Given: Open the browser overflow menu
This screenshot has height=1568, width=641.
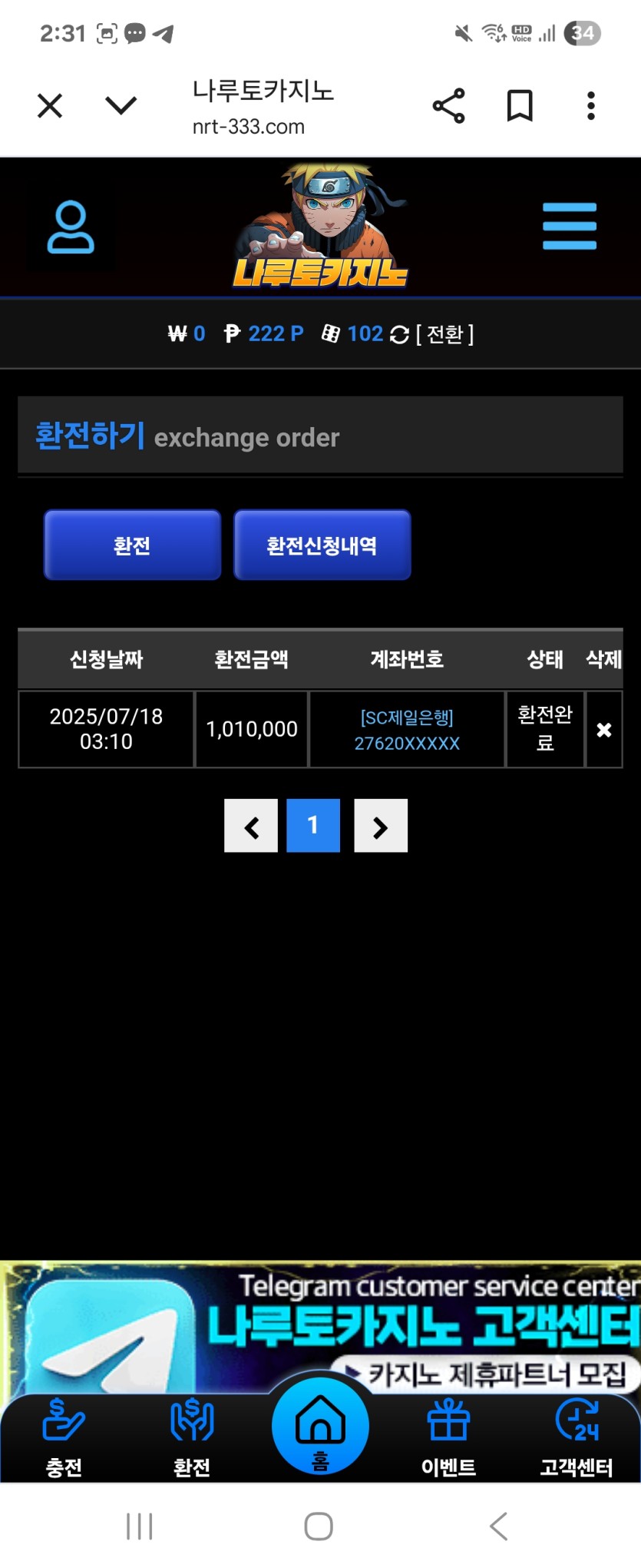Looking at the screenshot, I should coord(590,105).
